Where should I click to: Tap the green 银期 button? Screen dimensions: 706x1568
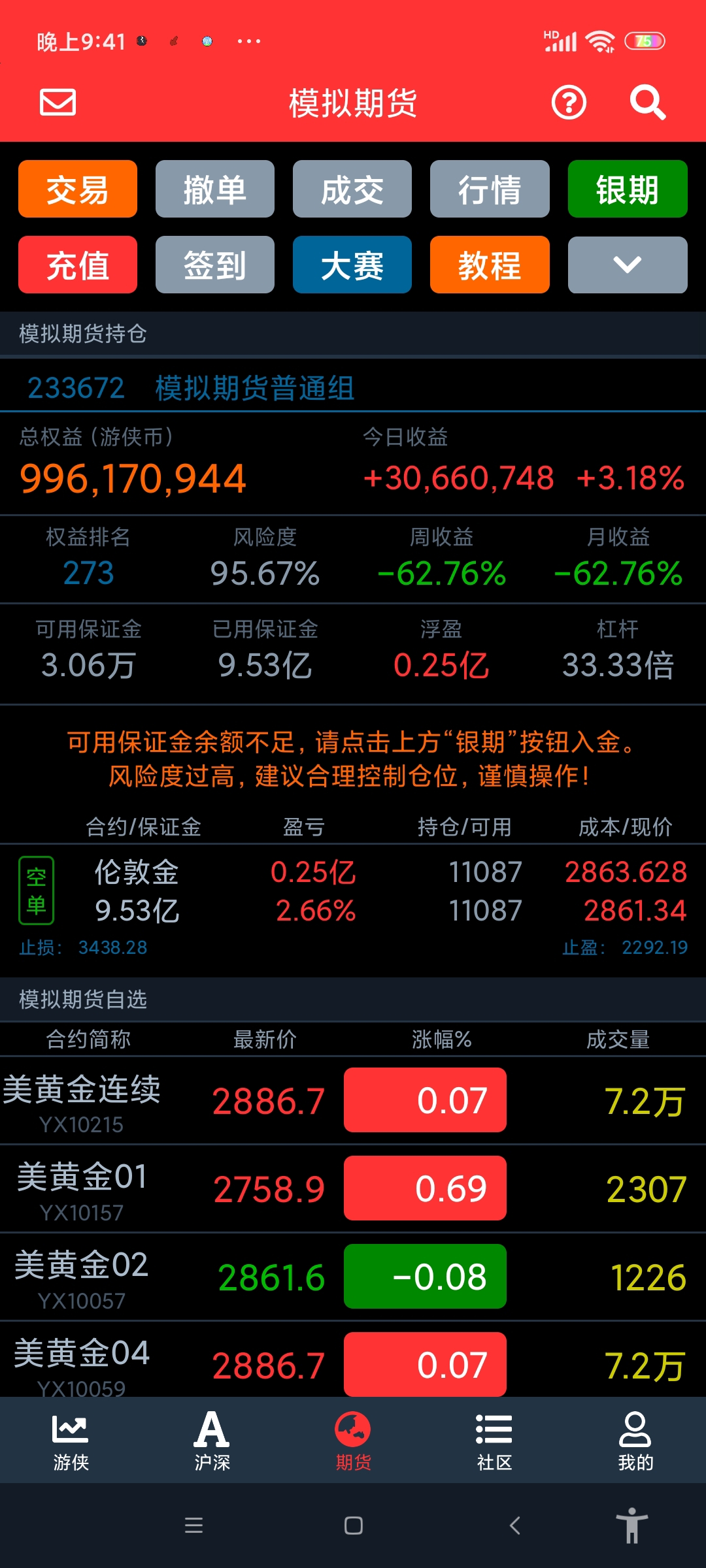pos(628,189)
